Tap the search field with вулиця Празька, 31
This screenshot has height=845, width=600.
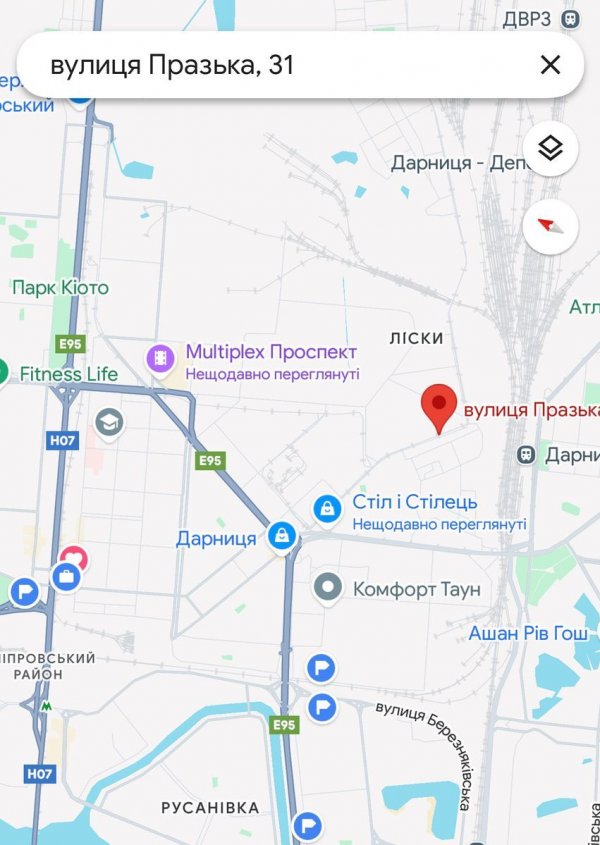coord(280,66)
